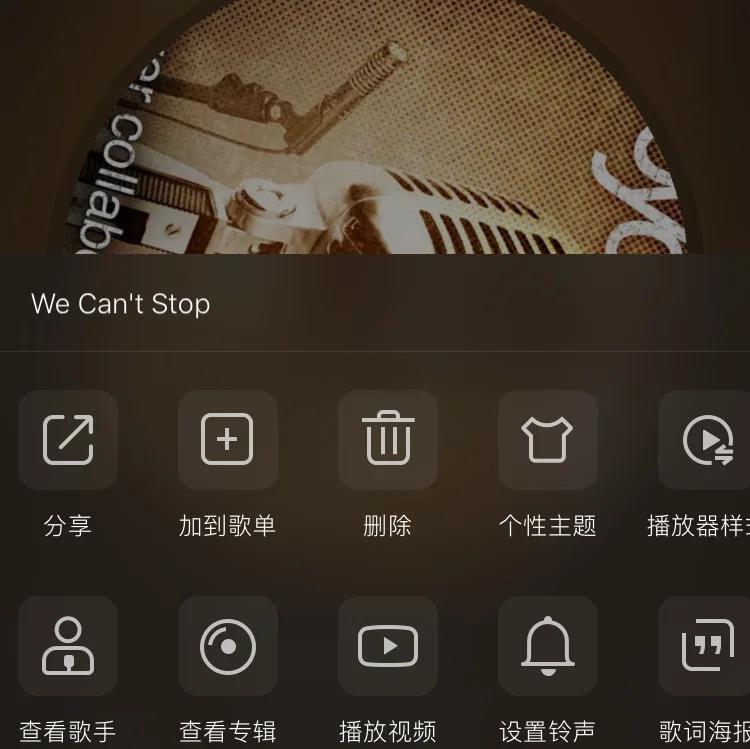Open the 播放器样式 player style option
Screen dimensions: 750x749
click(x=705, y=440)
